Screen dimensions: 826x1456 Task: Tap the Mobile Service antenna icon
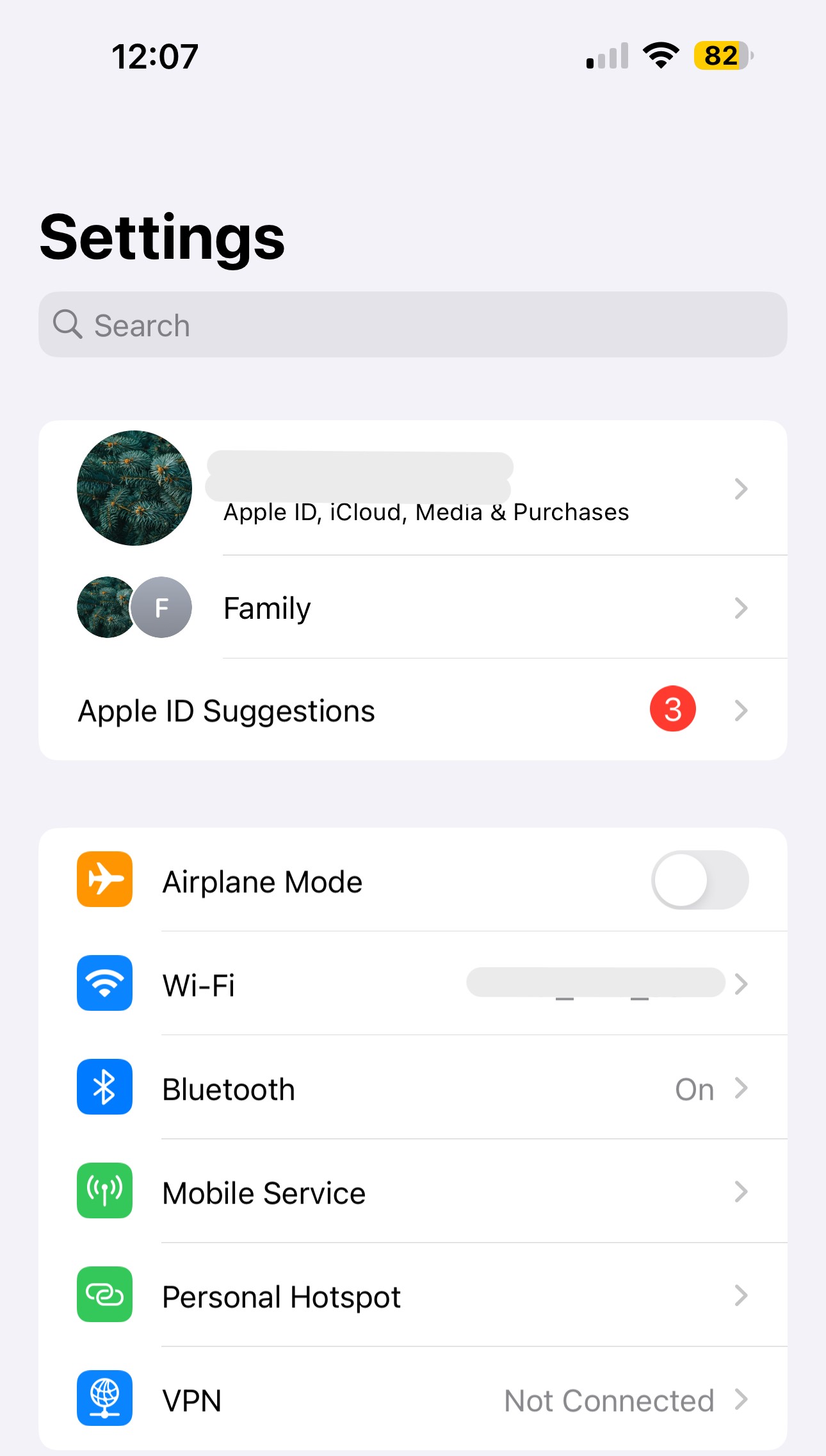pyautogui.click(x=104, y=1191)
